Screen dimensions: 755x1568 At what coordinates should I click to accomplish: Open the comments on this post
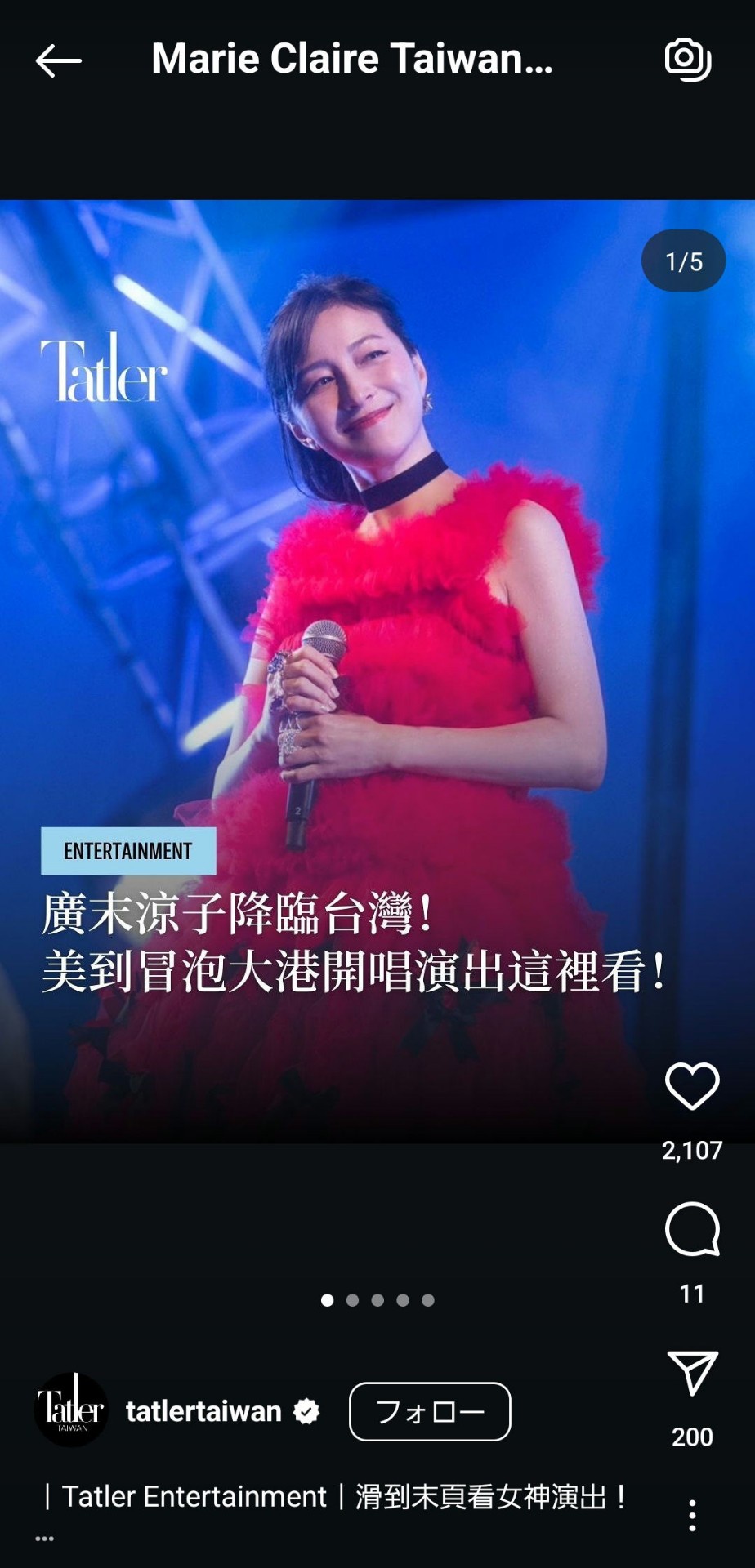coord(692,1229)
